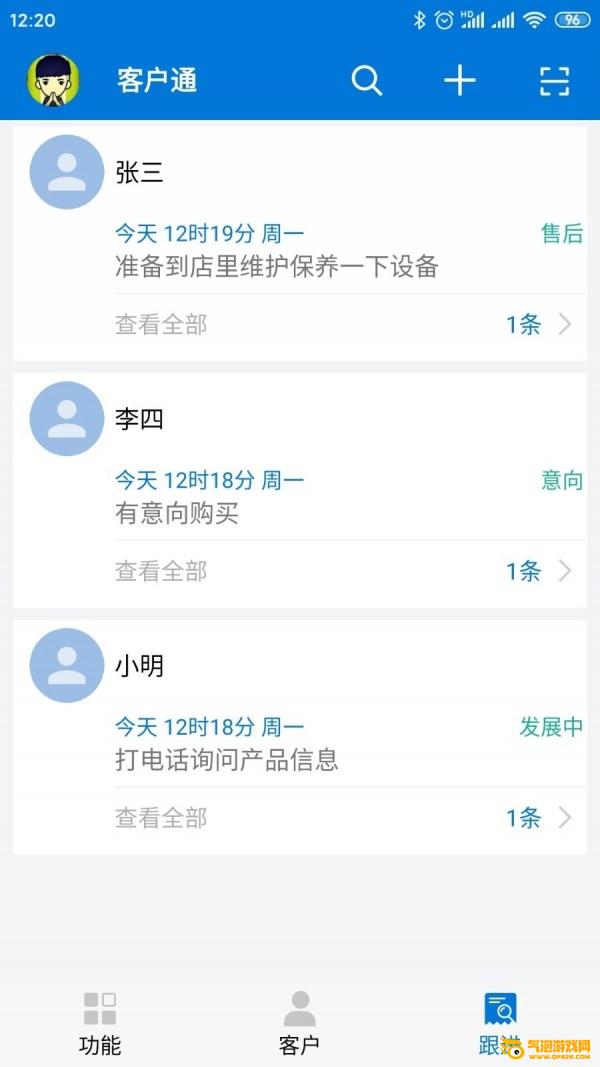
Task: View all follow-ups for 小明
Action: (340, 818)
